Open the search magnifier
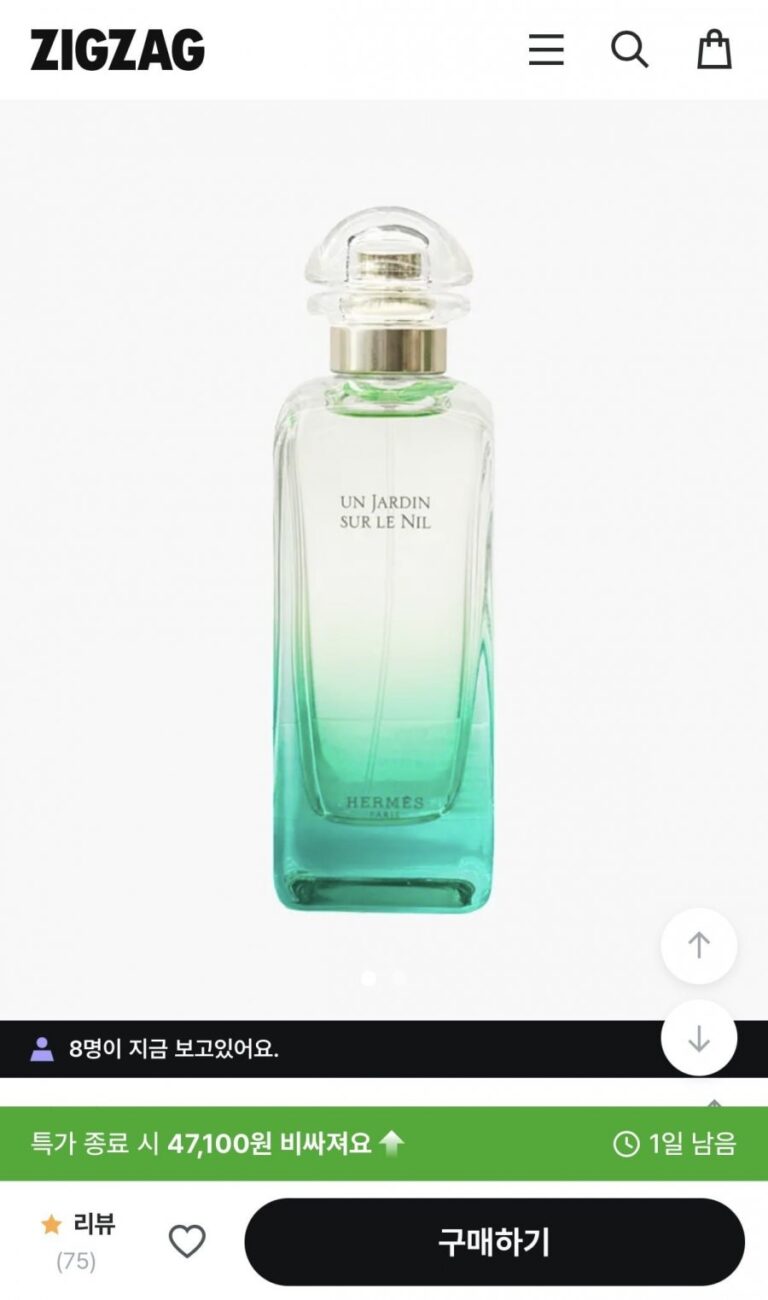The height and width of the screenshot is (1300, 768). (630, 49)
